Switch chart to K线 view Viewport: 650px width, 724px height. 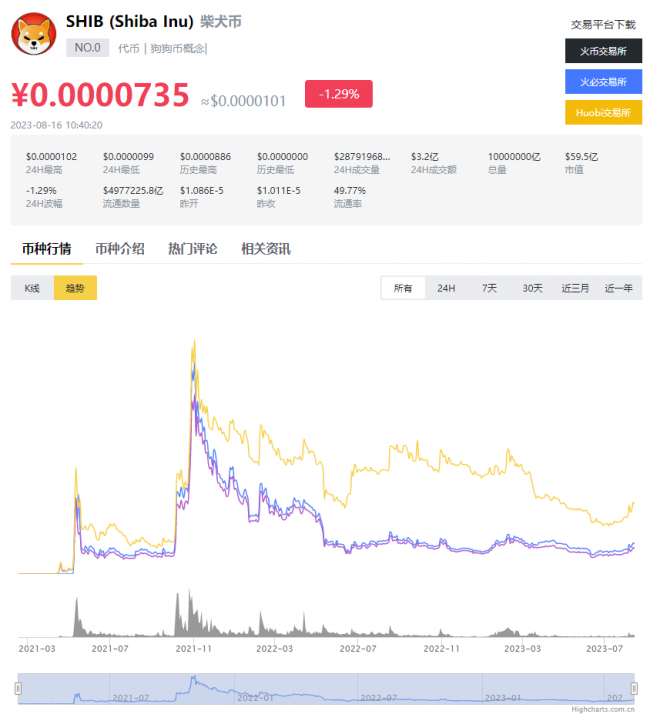tap(32, 288)
